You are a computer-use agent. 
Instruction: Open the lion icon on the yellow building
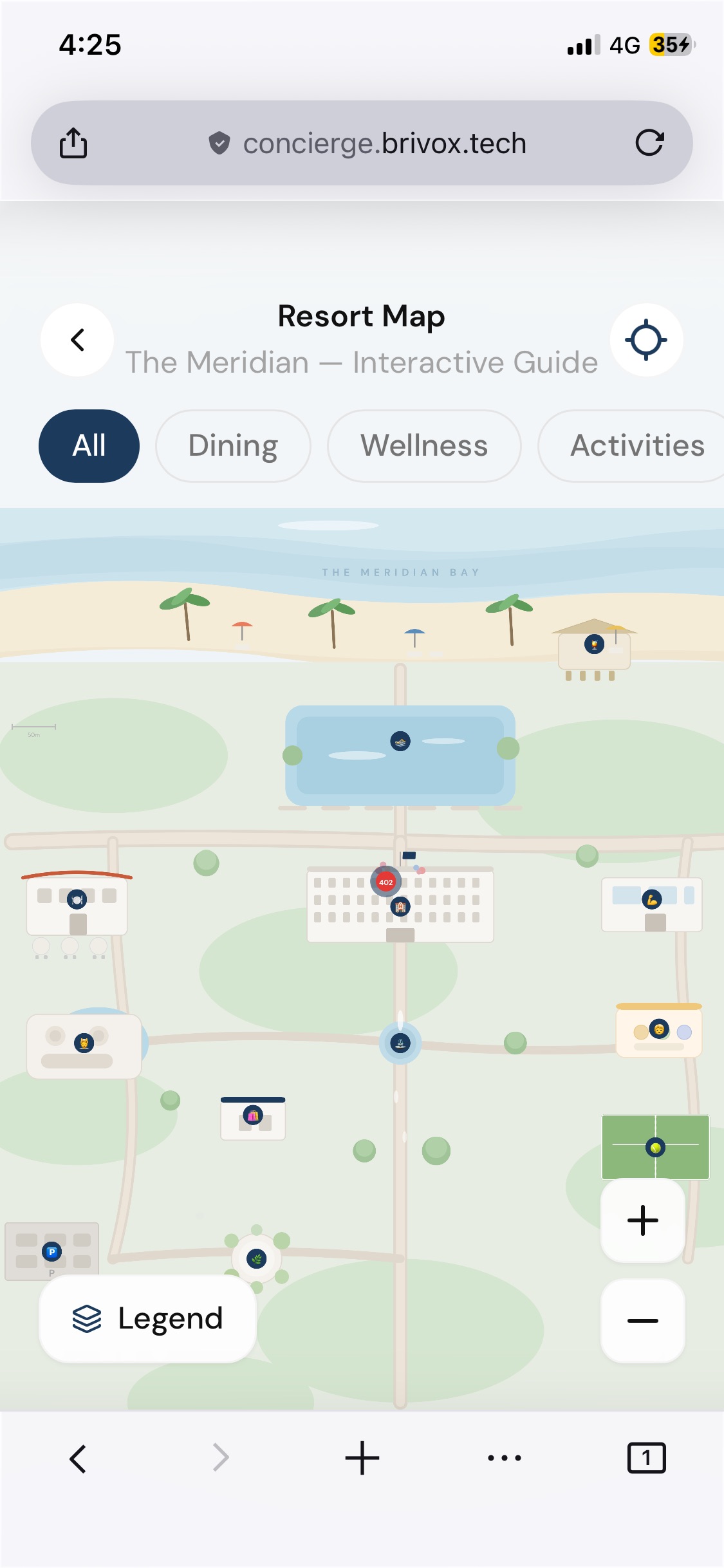[x=658, y=1029]
